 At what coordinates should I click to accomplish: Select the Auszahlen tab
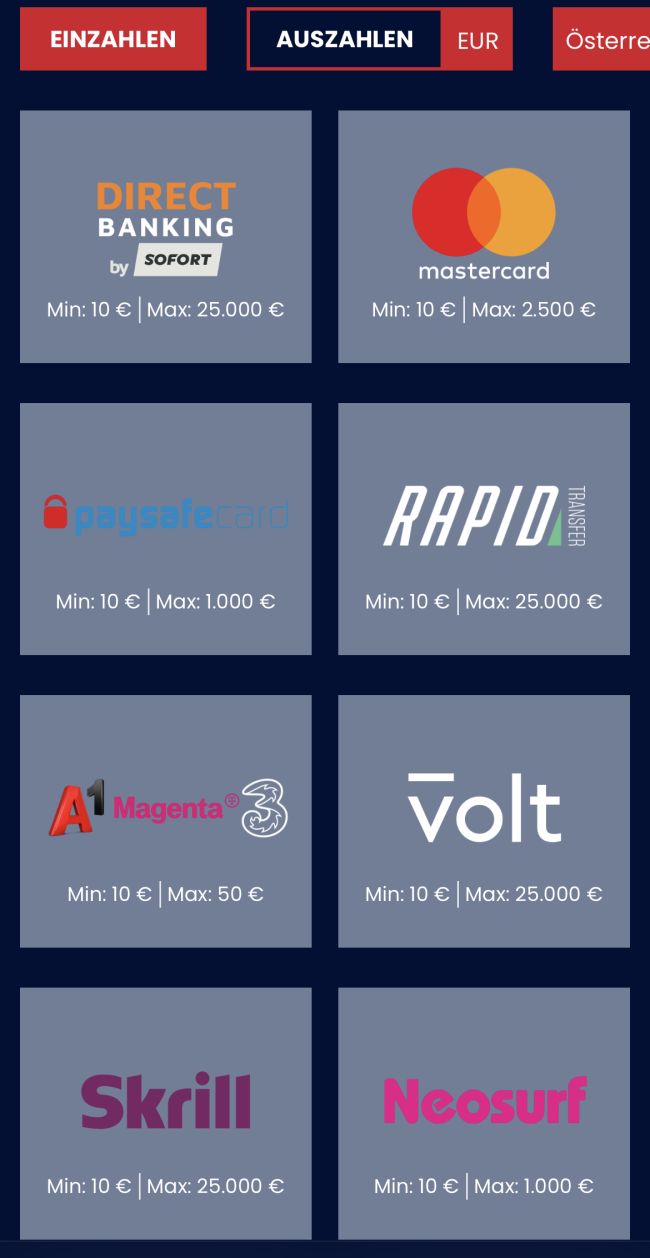pyautogui.click(x=344, y=39)
